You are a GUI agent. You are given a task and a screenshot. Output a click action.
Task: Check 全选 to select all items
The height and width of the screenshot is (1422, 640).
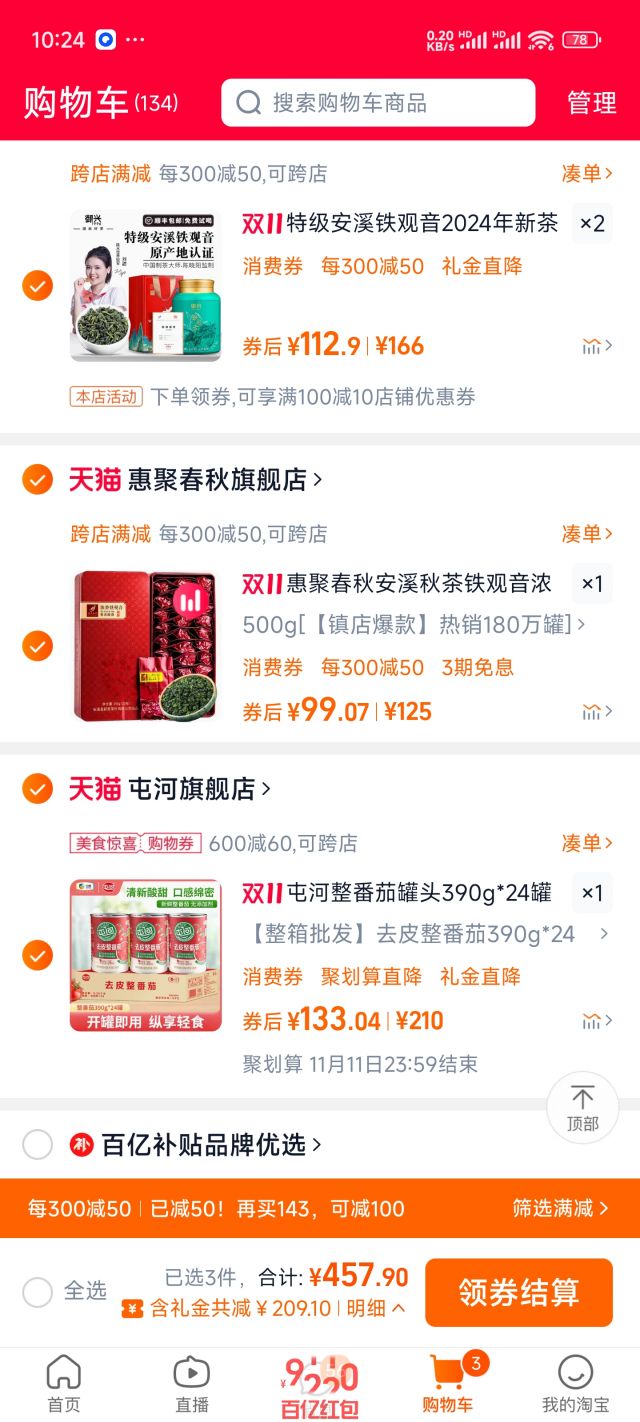(x=37, y=1292)
